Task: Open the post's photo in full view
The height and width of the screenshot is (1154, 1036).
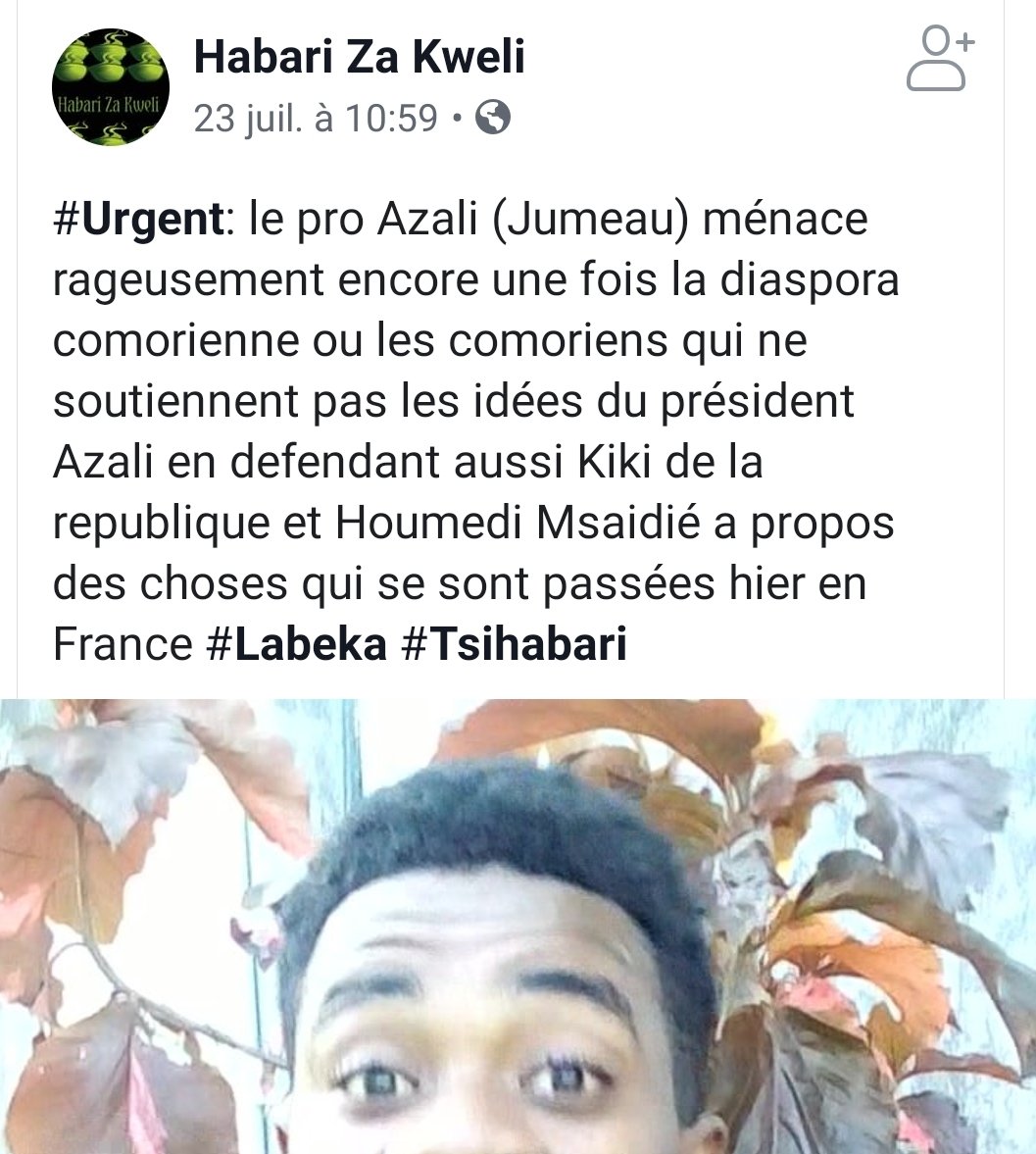Action: click(x=518, y=927)
